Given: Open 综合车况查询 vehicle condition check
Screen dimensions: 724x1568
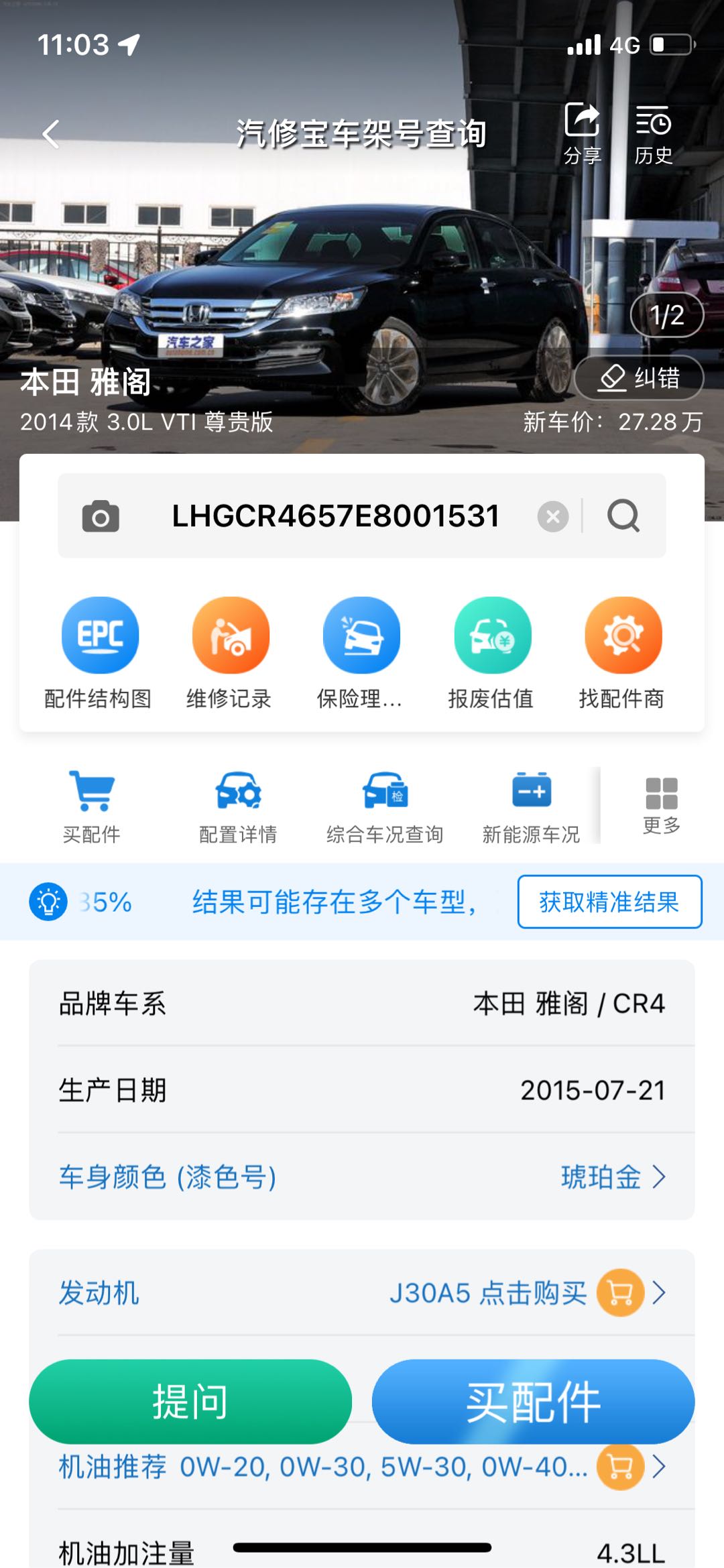Looking at the screenshot, I should 385,807.
